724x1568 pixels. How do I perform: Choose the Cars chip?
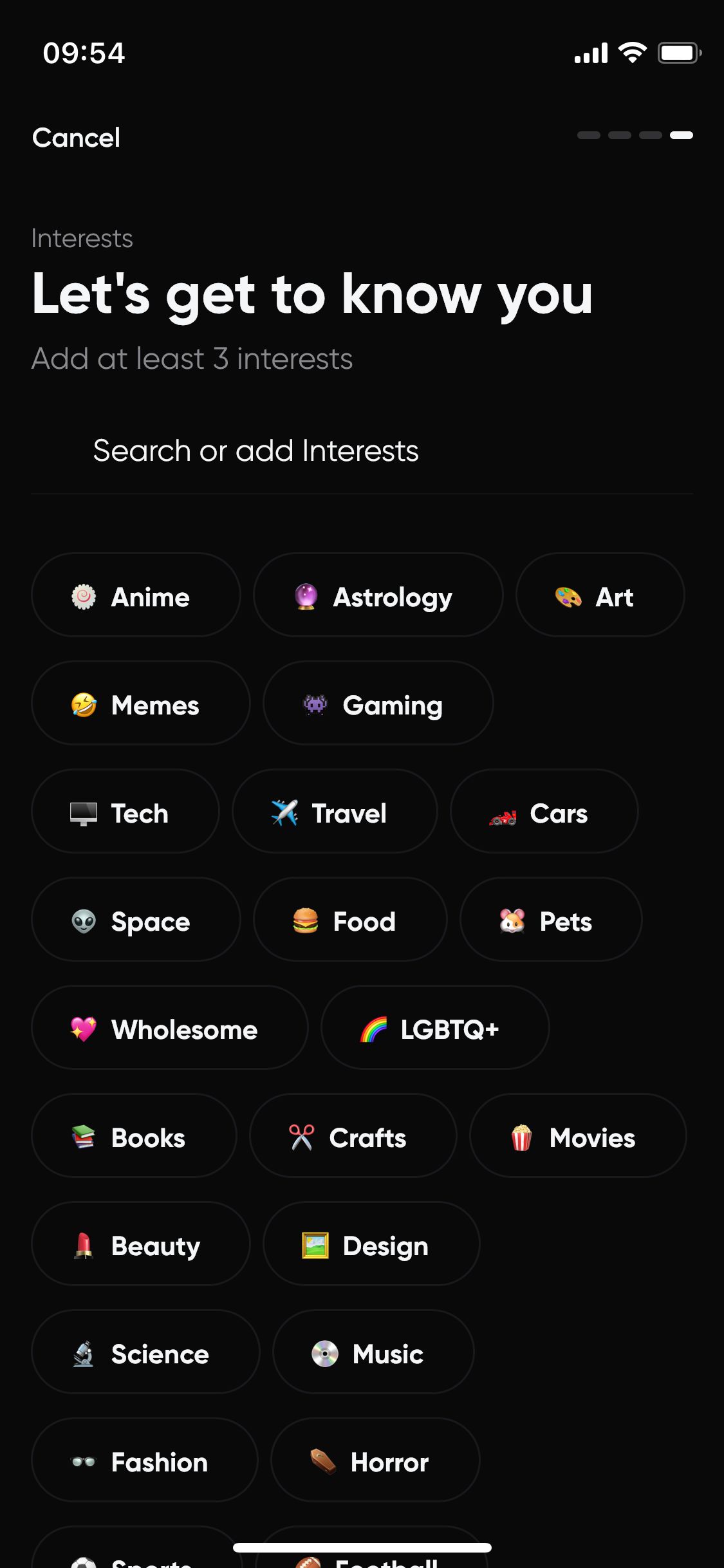click(544, 812)
